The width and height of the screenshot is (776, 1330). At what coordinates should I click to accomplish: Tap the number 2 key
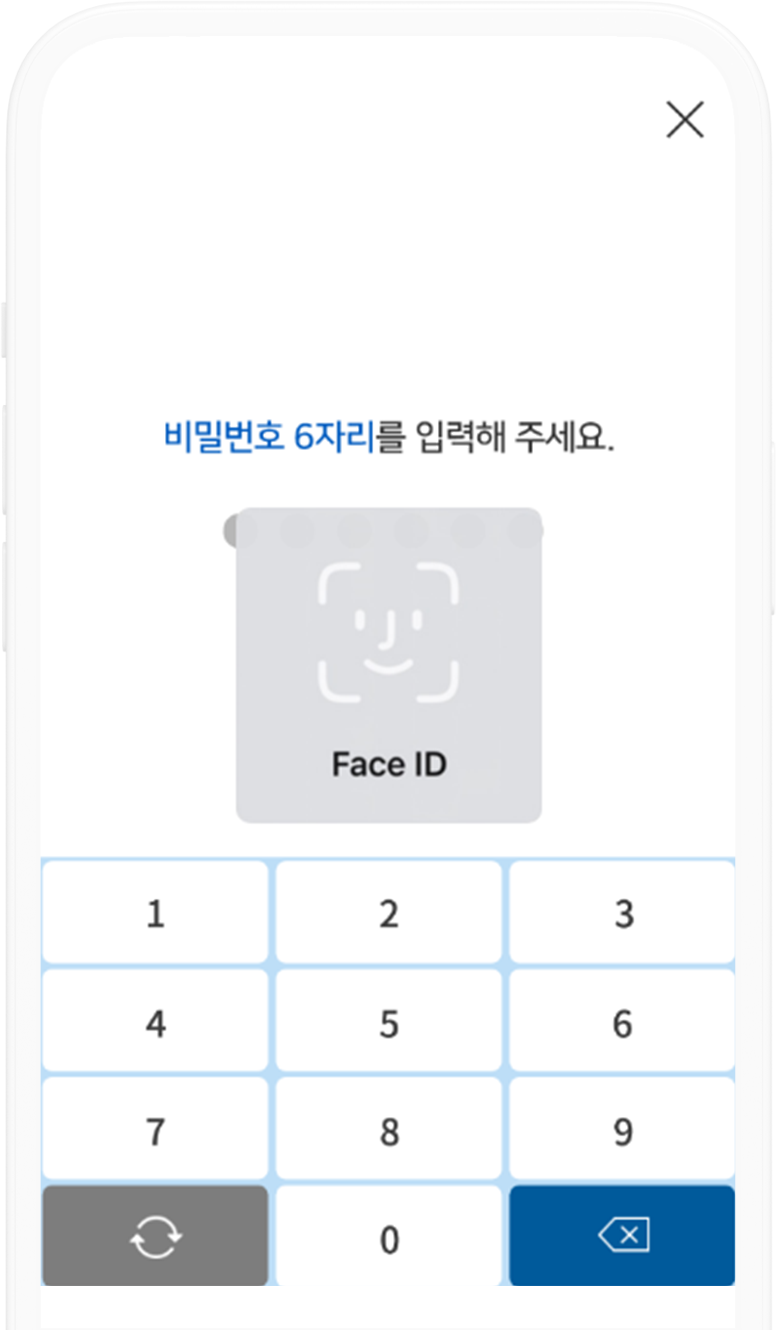click(x=389, y=914)
